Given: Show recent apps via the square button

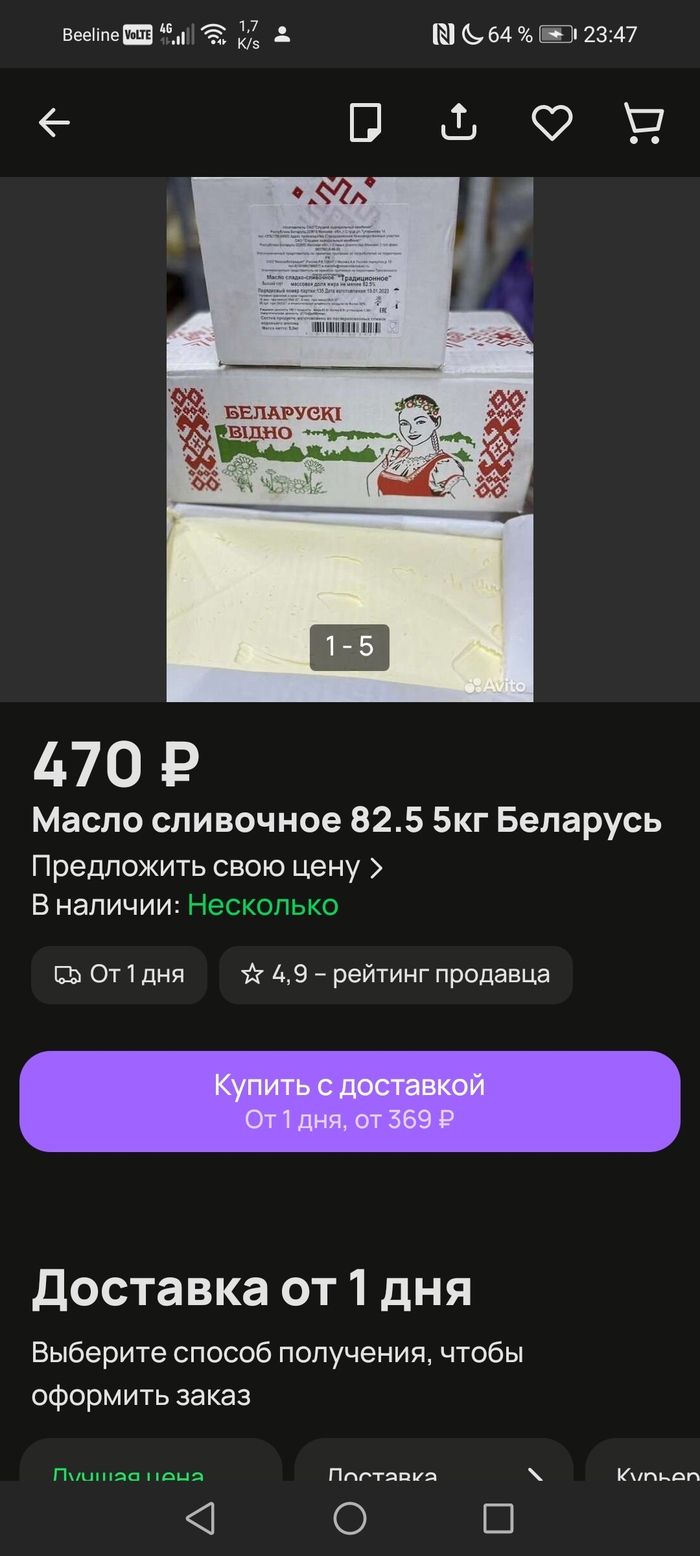Looking at the screenshot, I should (x=497, y=1518).
